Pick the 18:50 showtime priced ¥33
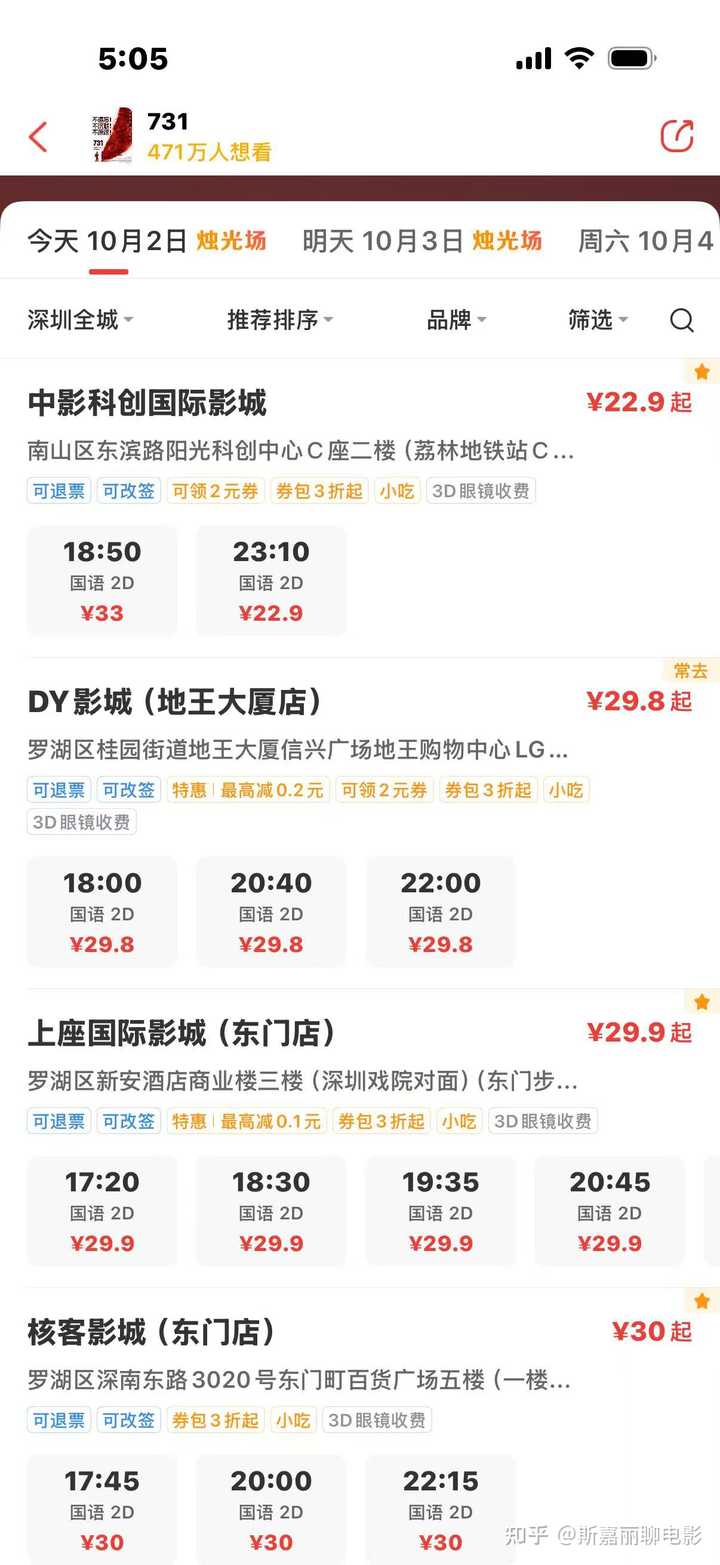The height and width of the screenshot is (1565, 720). (102, 580)
